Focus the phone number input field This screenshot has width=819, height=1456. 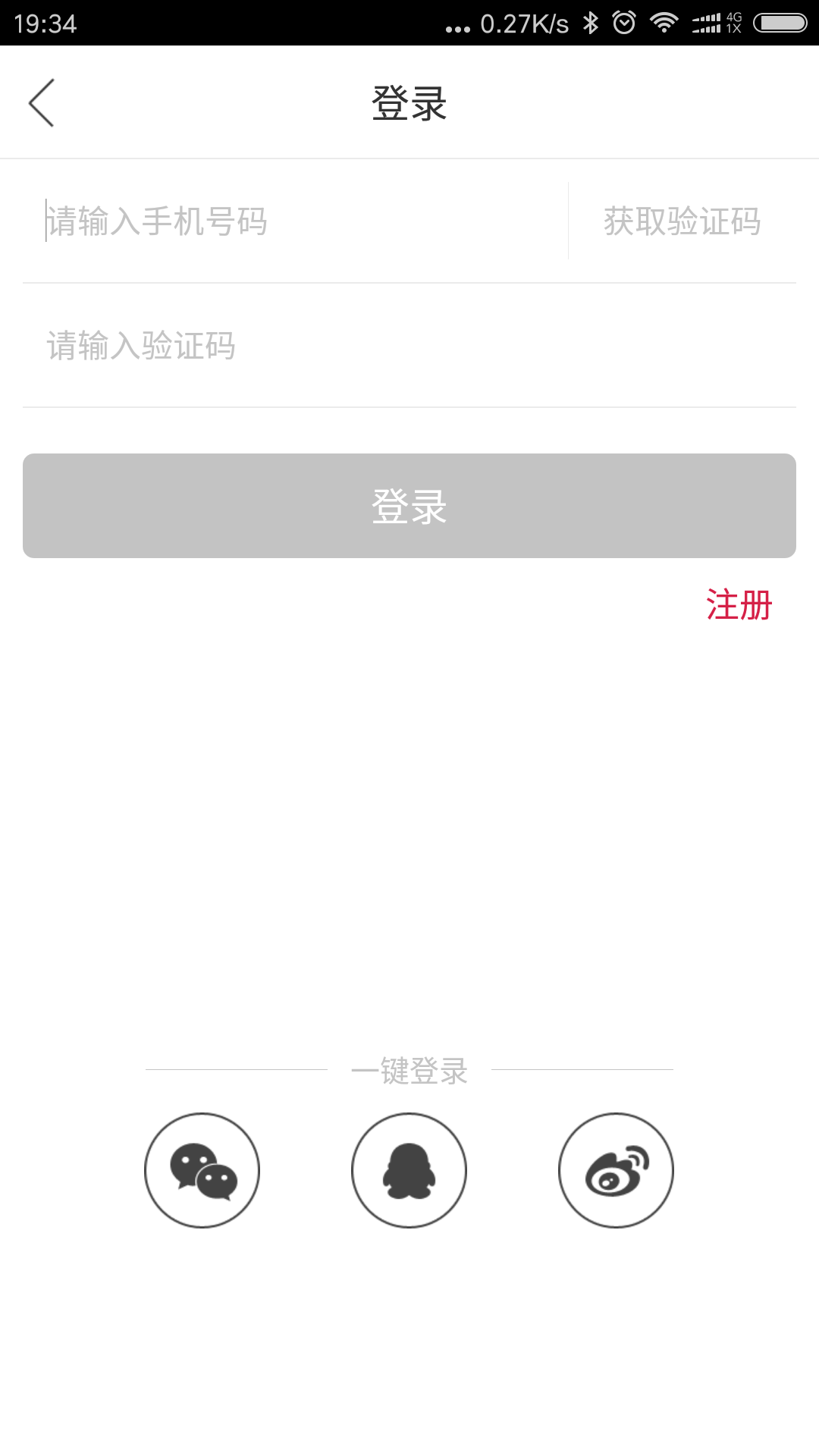click(x=296, y=221)
